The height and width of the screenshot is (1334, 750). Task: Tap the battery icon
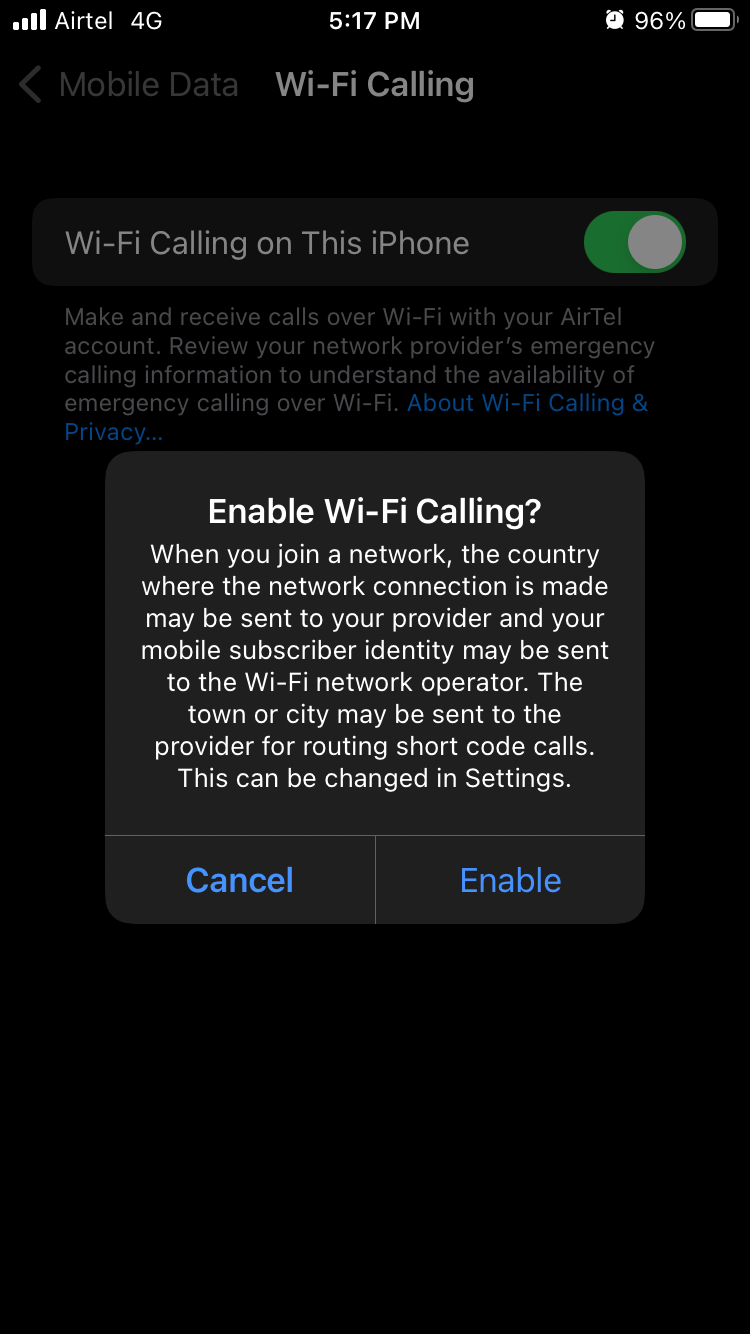tap(714, 19)
